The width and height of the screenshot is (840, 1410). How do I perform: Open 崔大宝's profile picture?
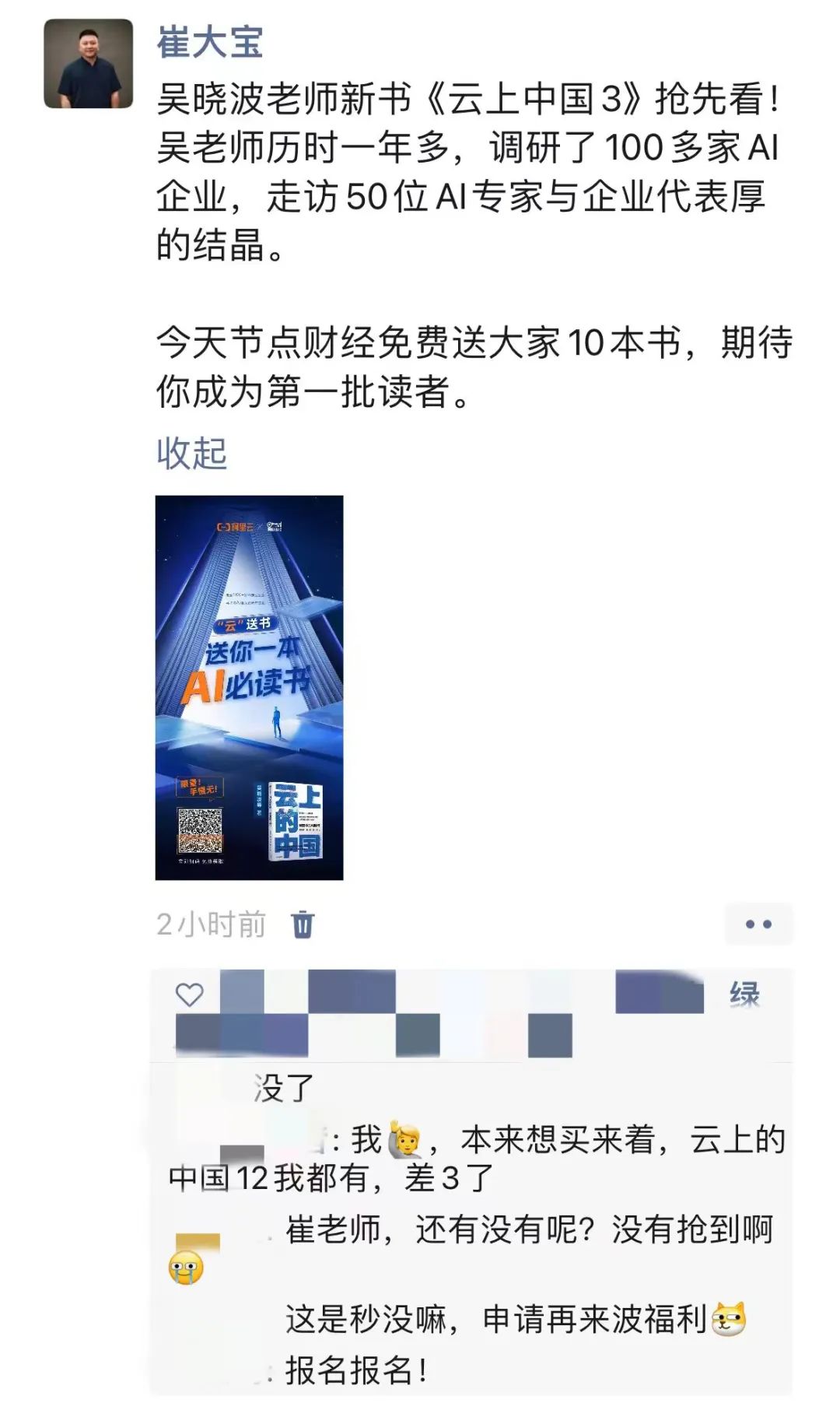click(88, 64)
